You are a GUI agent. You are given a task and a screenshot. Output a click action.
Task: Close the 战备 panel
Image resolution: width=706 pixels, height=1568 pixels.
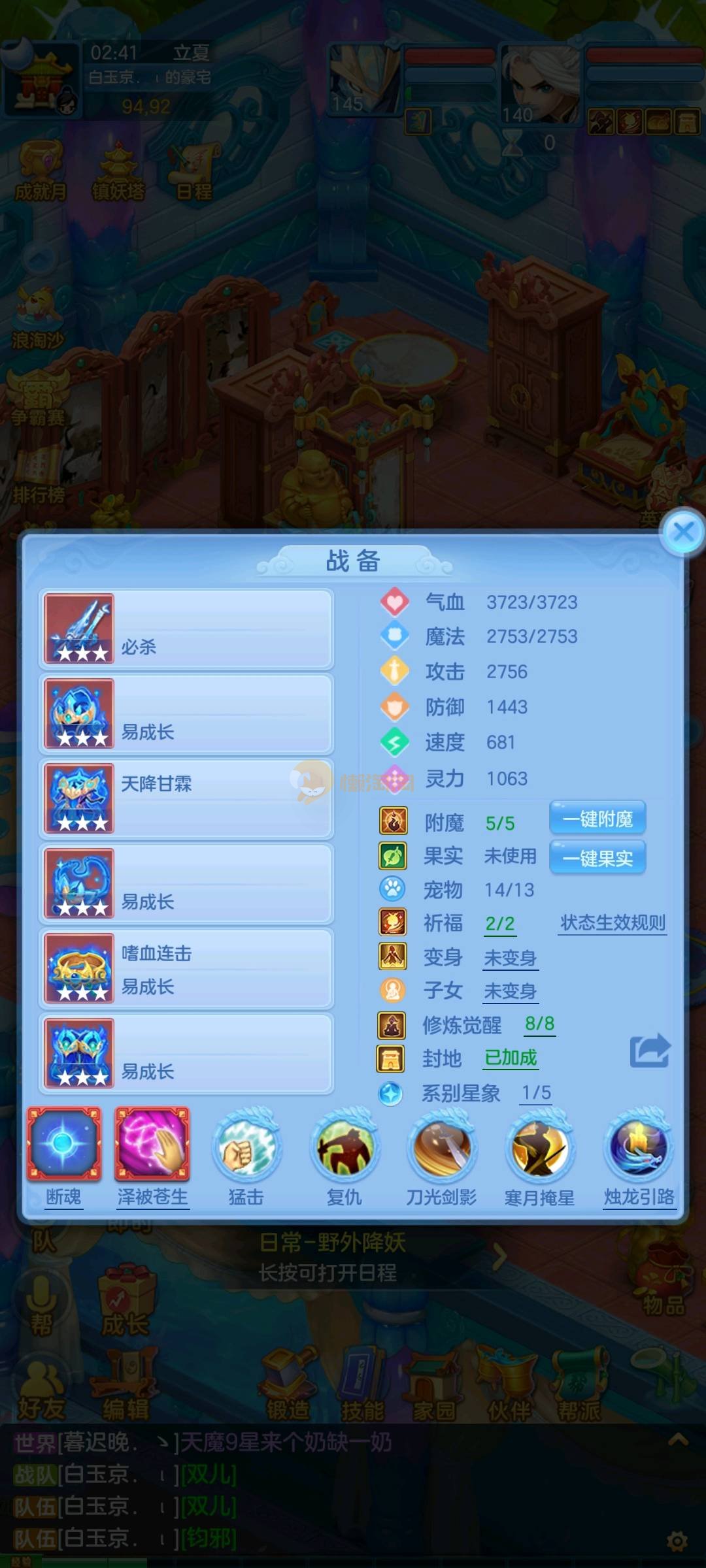point(683,532)
